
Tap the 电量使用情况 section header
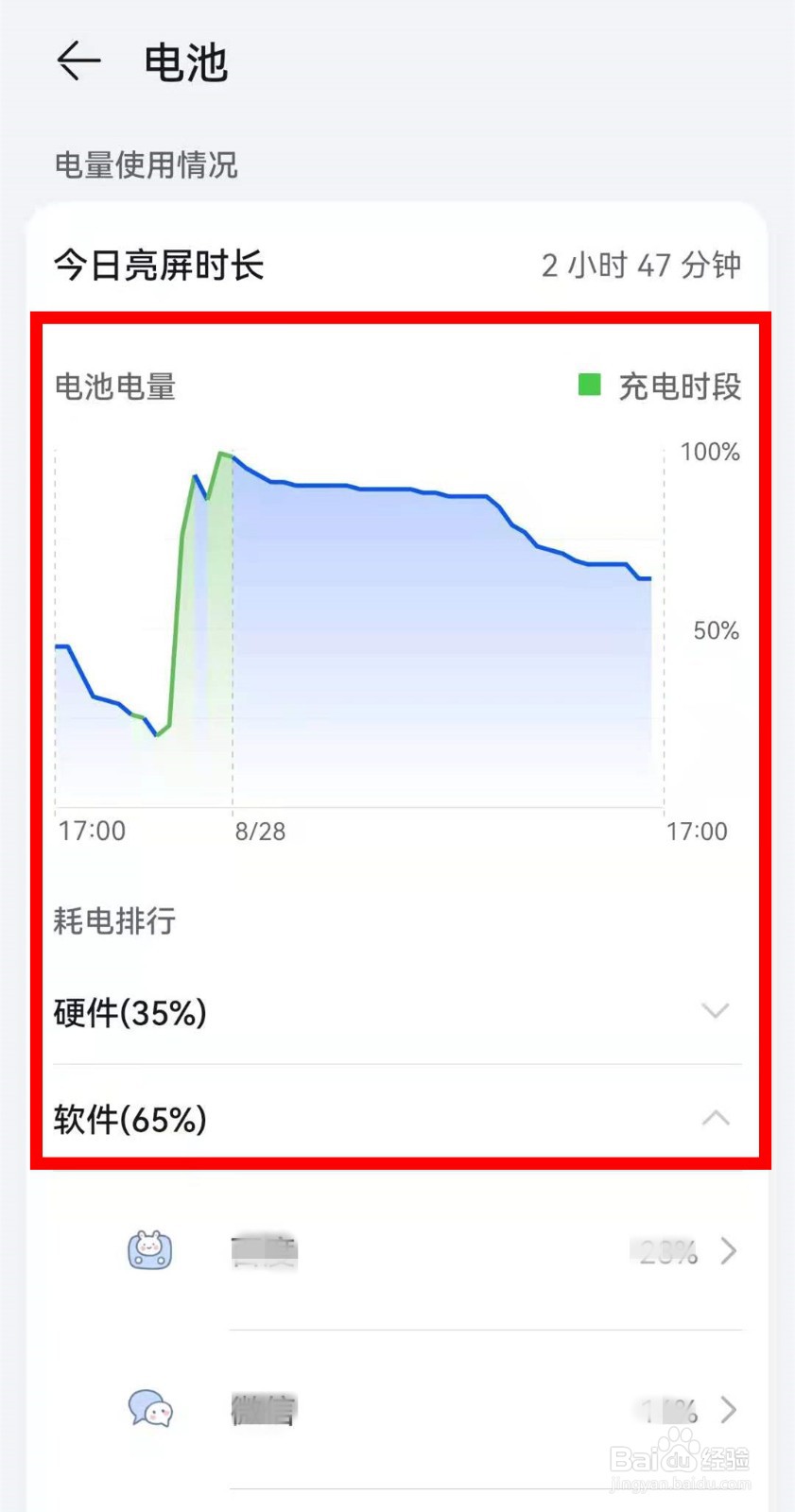(147, 165)
